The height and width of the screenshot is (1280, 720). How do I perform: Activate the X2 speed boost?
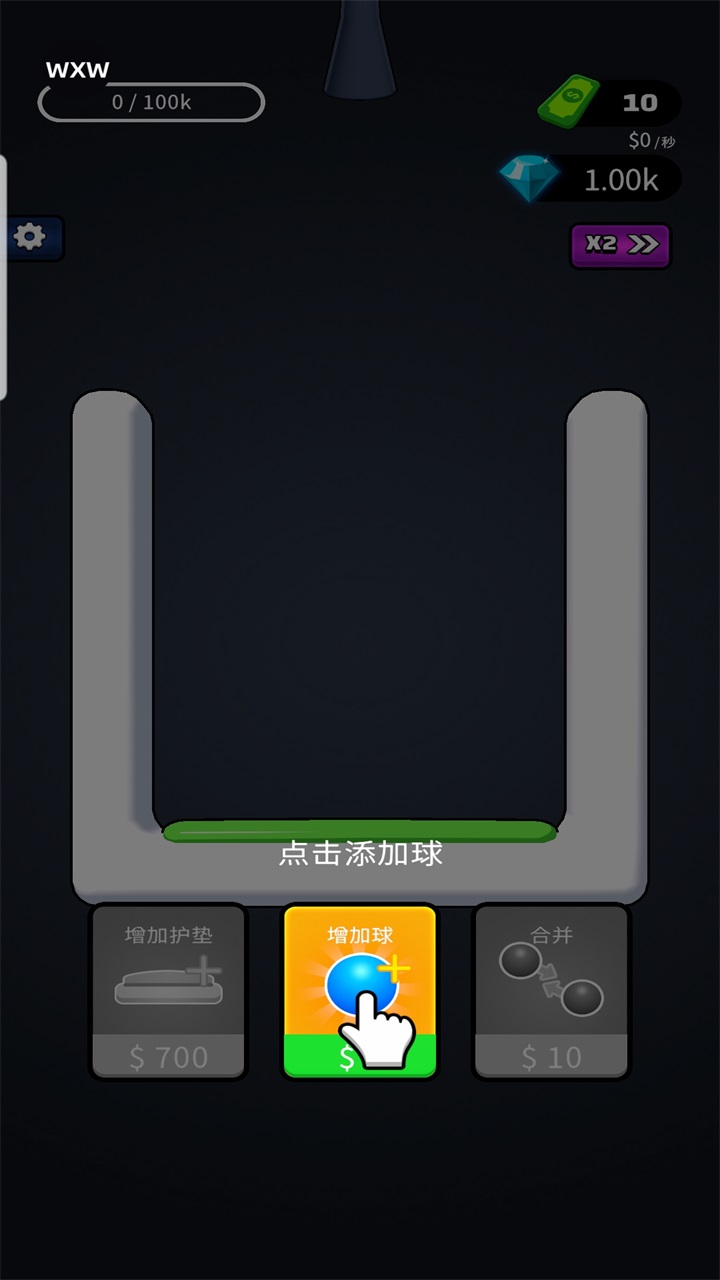coord(620,245)
